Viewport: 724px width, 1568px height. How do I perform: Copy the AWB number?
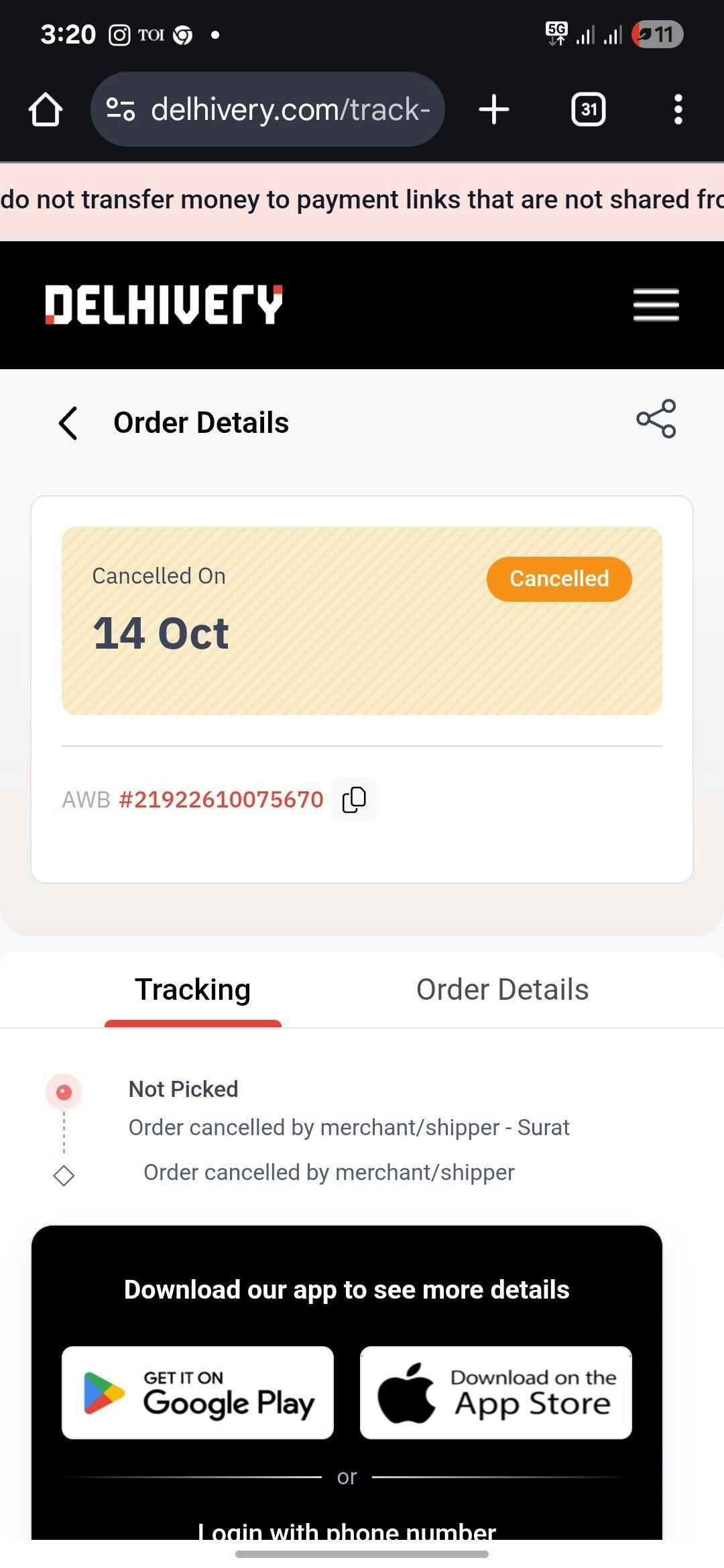pos(354,799)
